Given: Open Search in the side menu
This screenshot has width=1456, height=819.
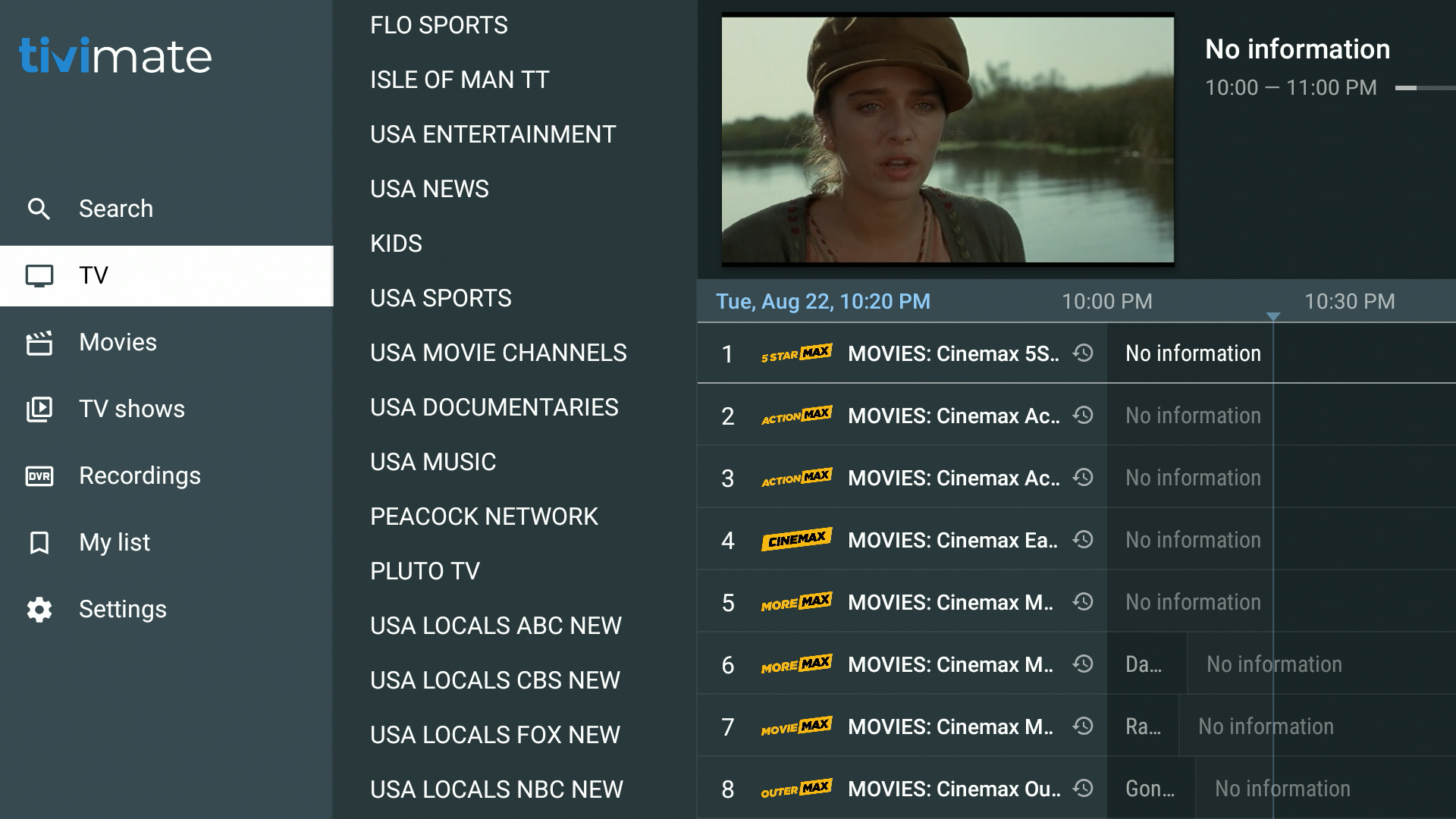Looking at the screenshot, I should (x=115, y=209).
